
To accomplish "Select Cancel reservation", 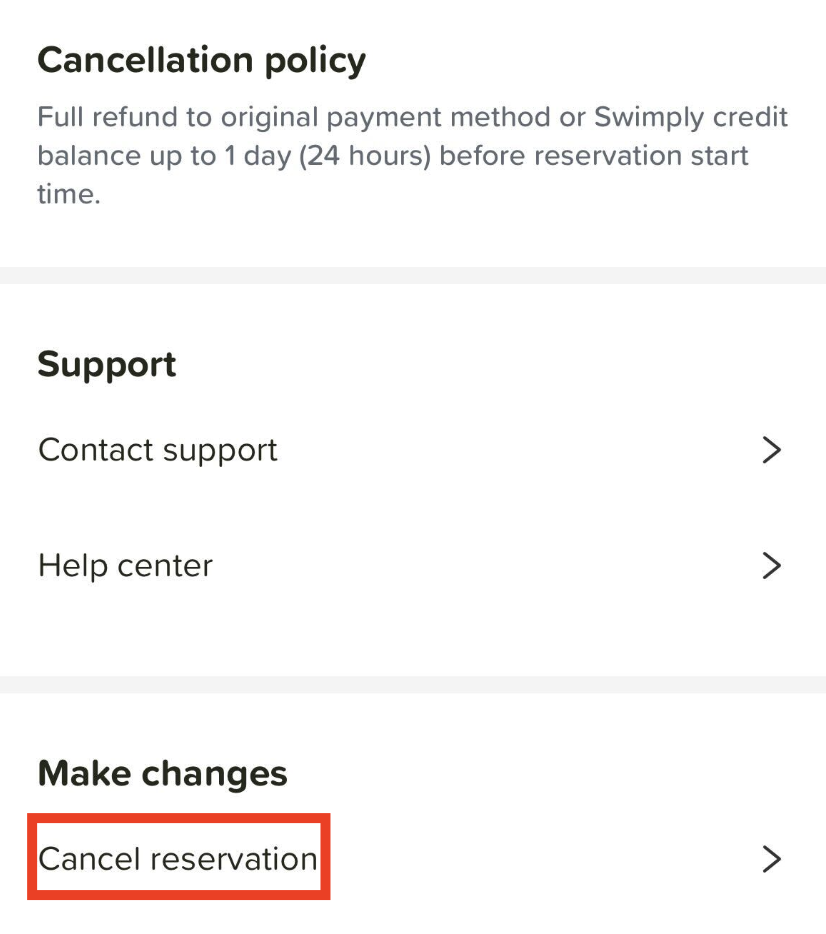I will tap(178, 859).
